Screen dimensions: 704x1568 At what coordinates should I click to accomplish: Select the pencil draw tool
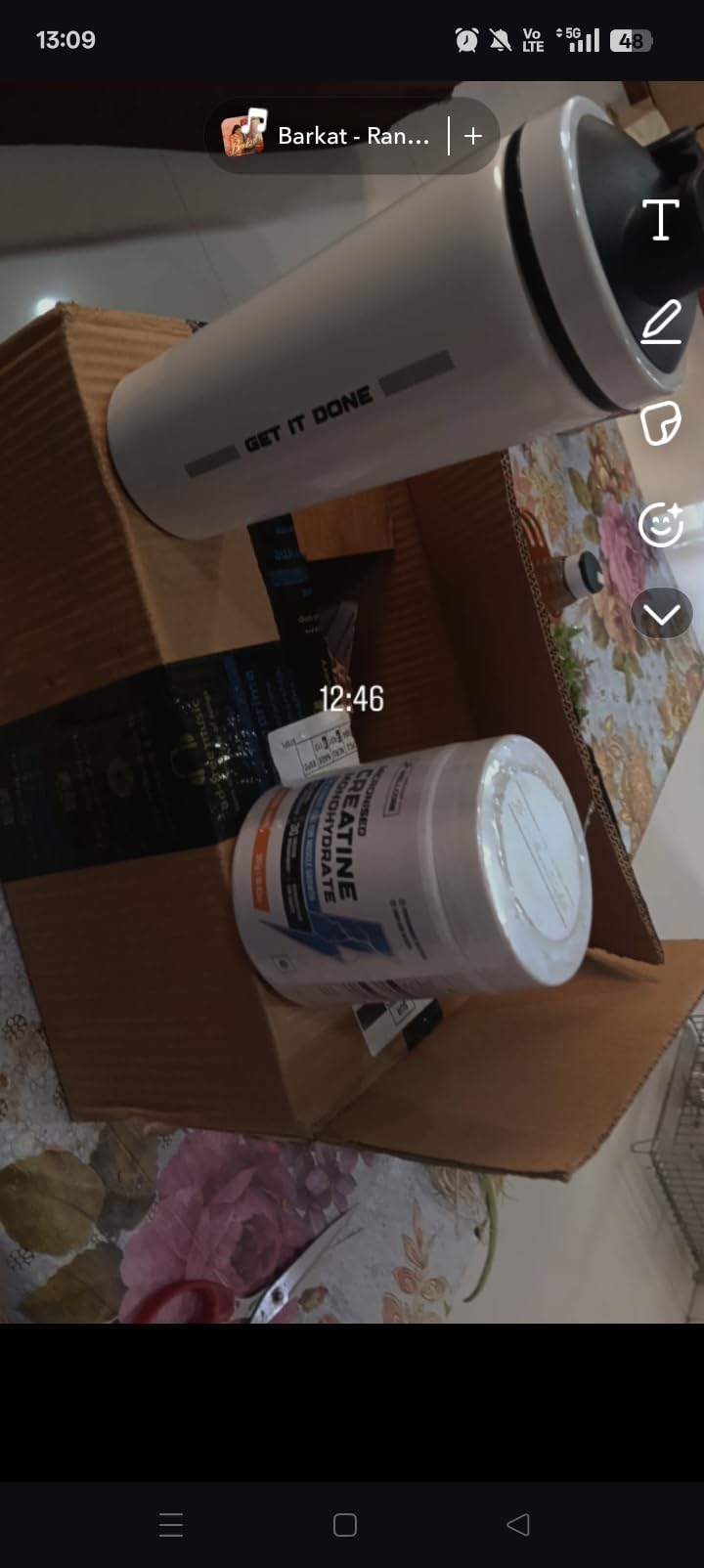(x=661, y=323)
